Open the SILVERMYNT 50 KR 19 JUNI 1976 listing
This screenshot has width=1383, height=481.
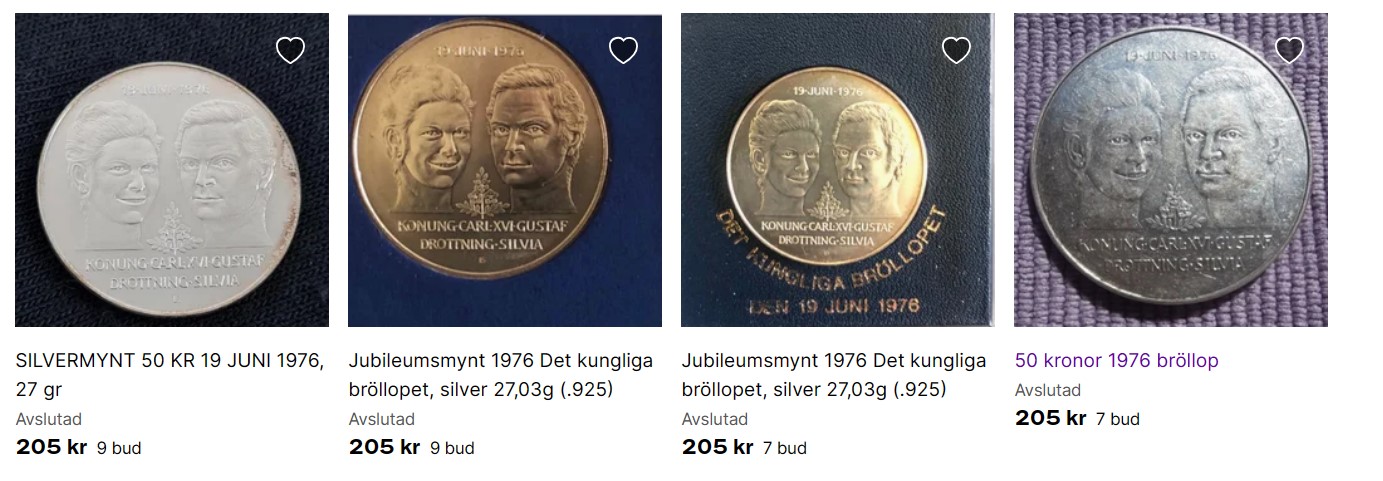tap(169, 361)
